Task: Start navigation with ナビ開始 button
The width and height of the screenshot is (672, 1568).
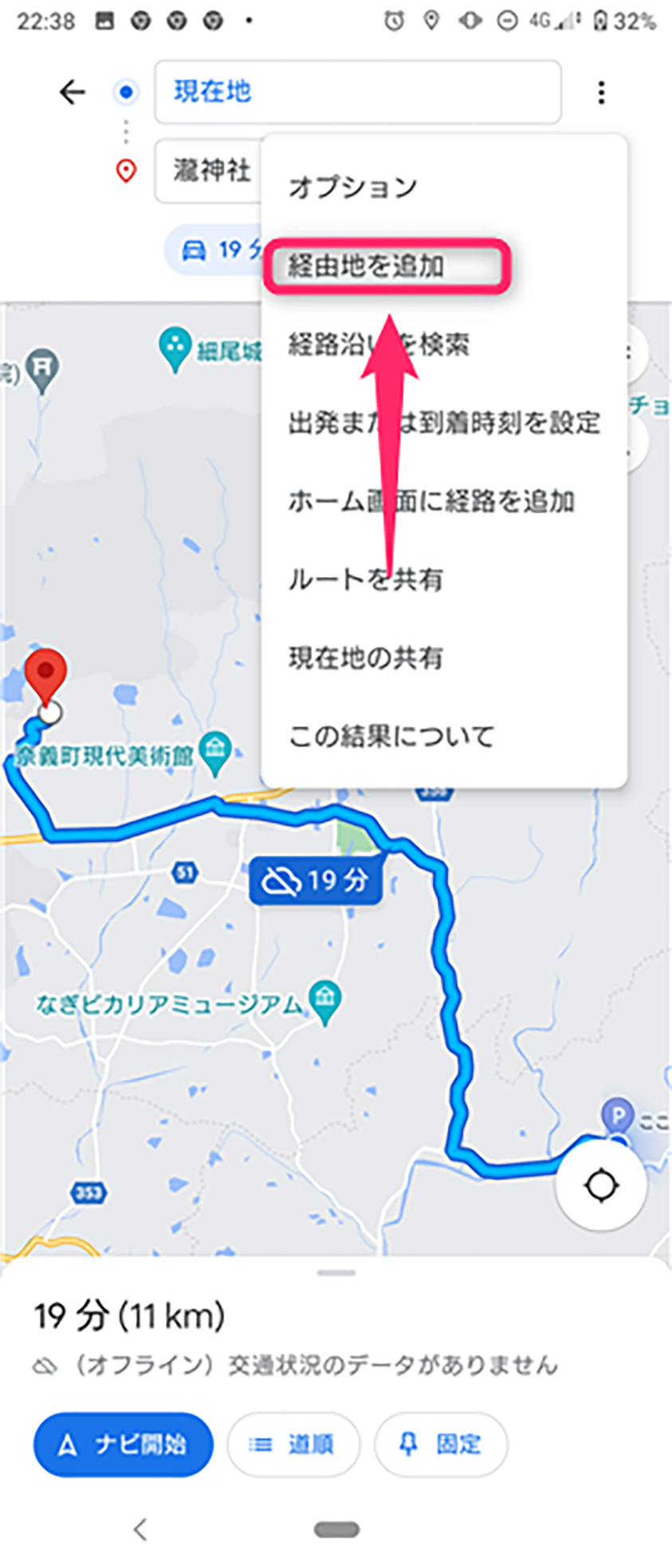Action: [x=124, y=1444]
